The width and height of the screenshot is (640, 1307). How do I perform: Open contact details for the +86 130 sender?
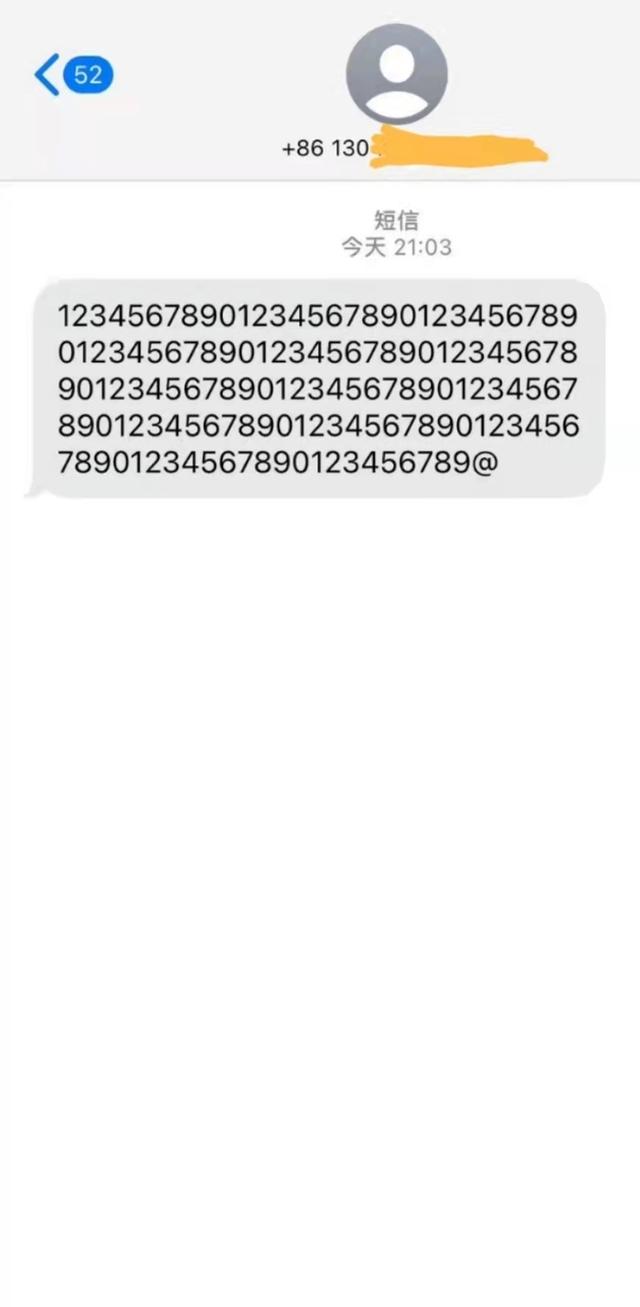point(396,75)
